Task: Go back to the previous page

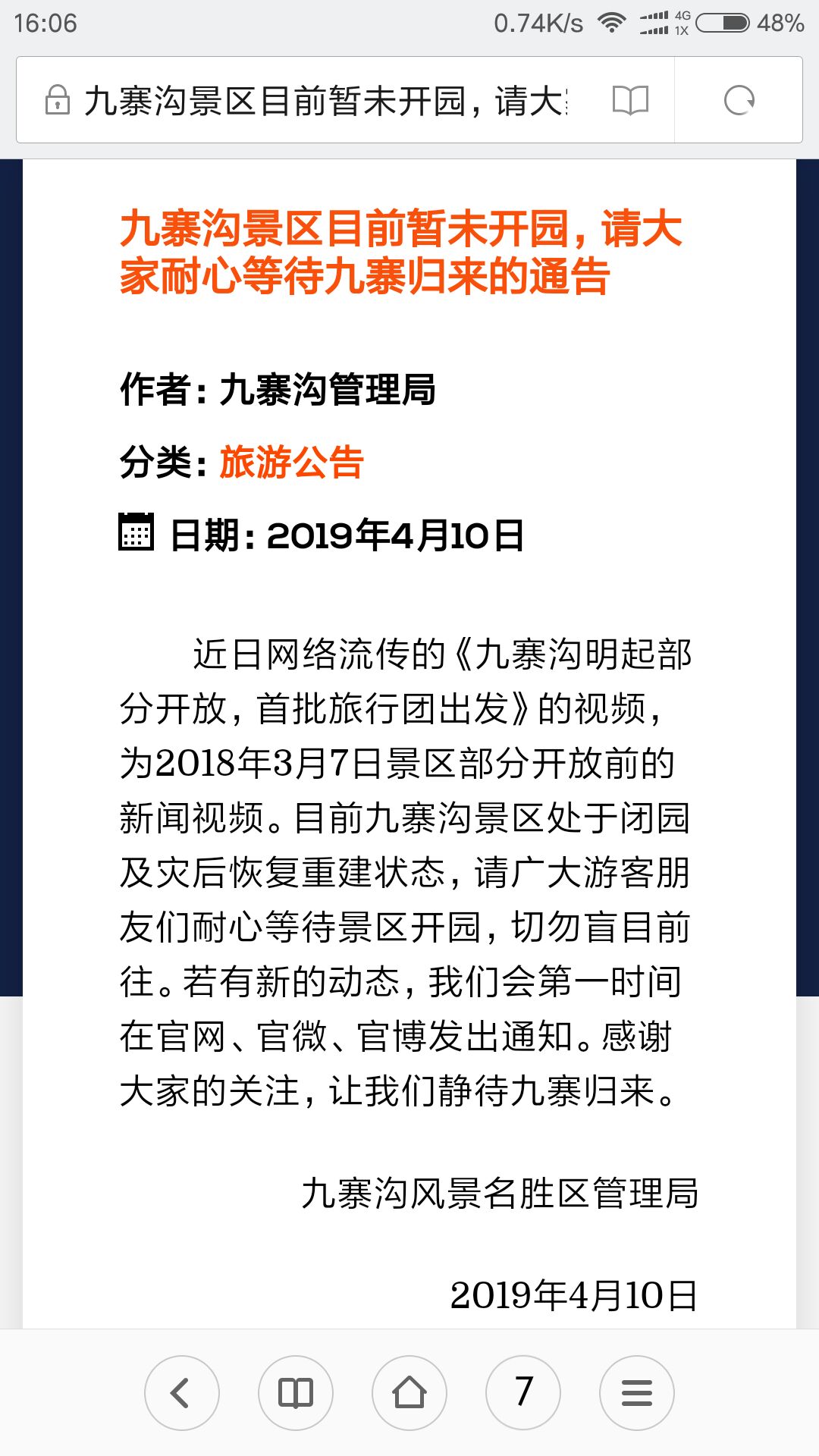Action: [x=182, y=1393]
